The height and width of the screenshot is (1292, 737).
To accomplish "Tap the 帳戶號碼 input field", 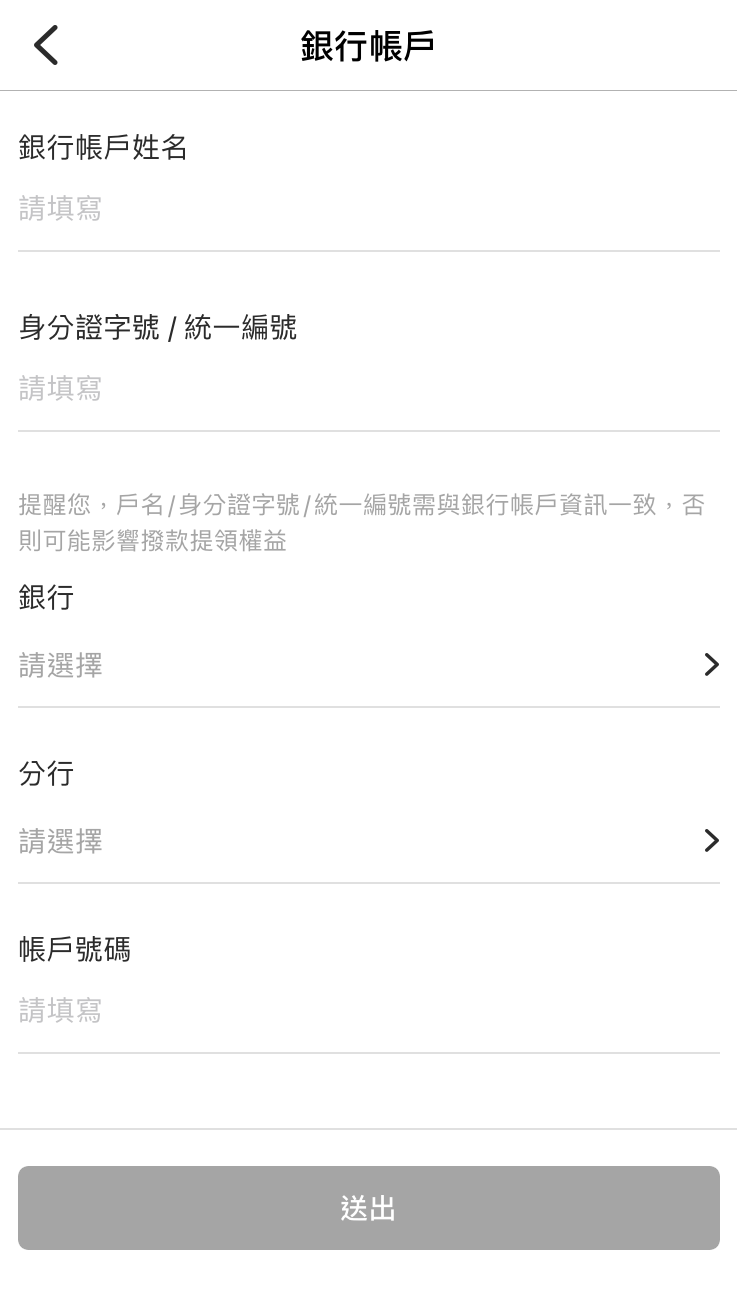I will pyautogui.click(x=368, y=1011).
